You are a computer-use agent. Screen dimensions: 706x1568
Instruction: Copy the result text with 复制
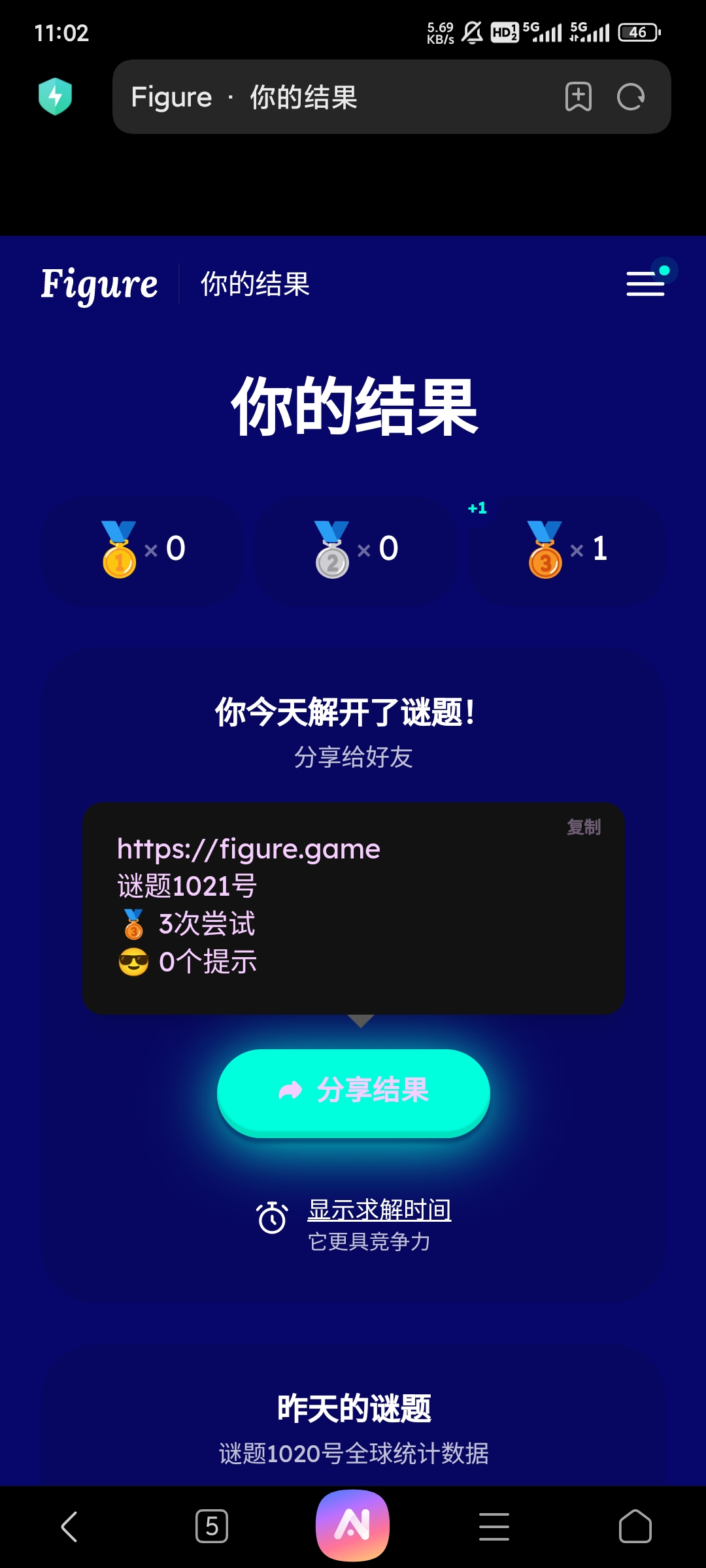pos(583,827)
